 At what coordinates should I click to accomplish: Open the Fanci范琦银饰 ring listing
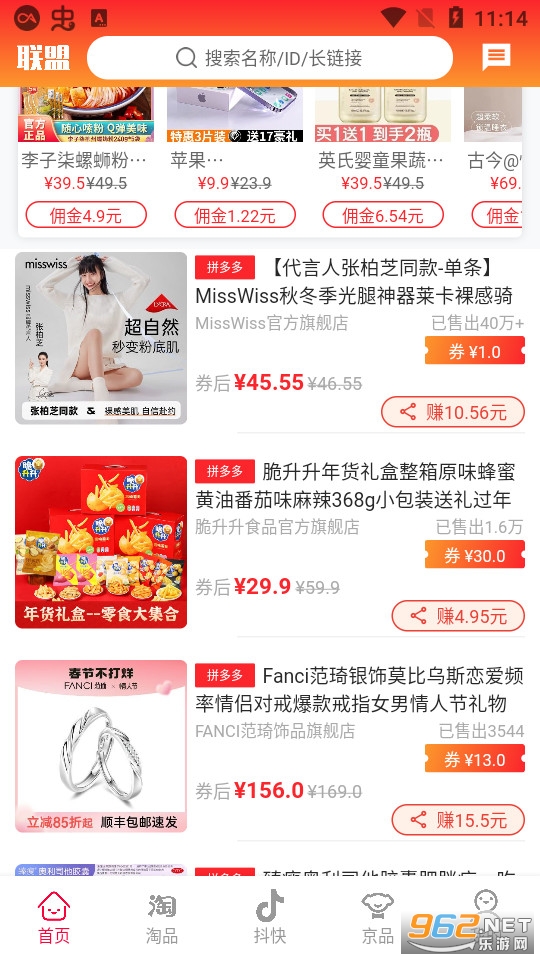[270, 746]
